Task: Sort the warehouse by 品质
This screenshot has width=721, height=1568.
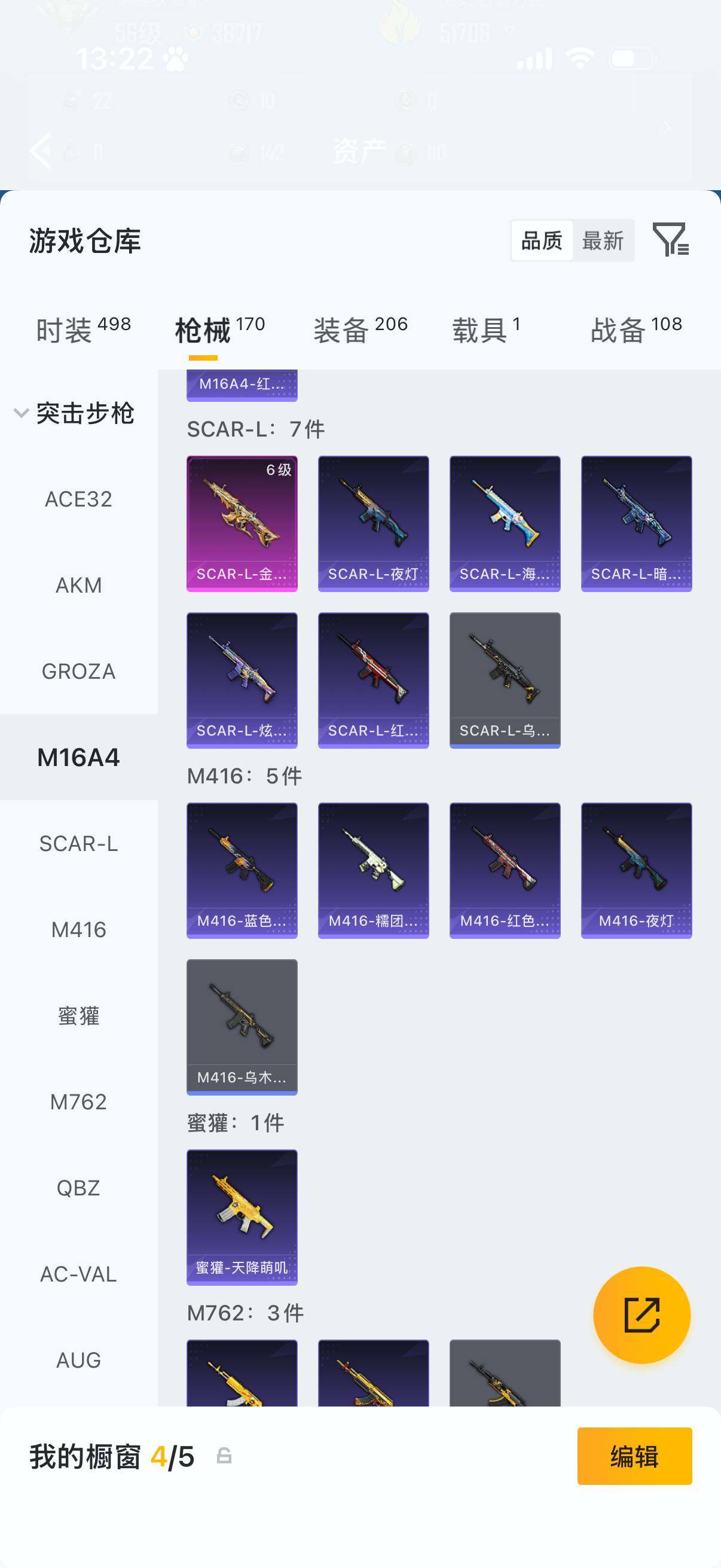Action: click(x=542, y=240)
